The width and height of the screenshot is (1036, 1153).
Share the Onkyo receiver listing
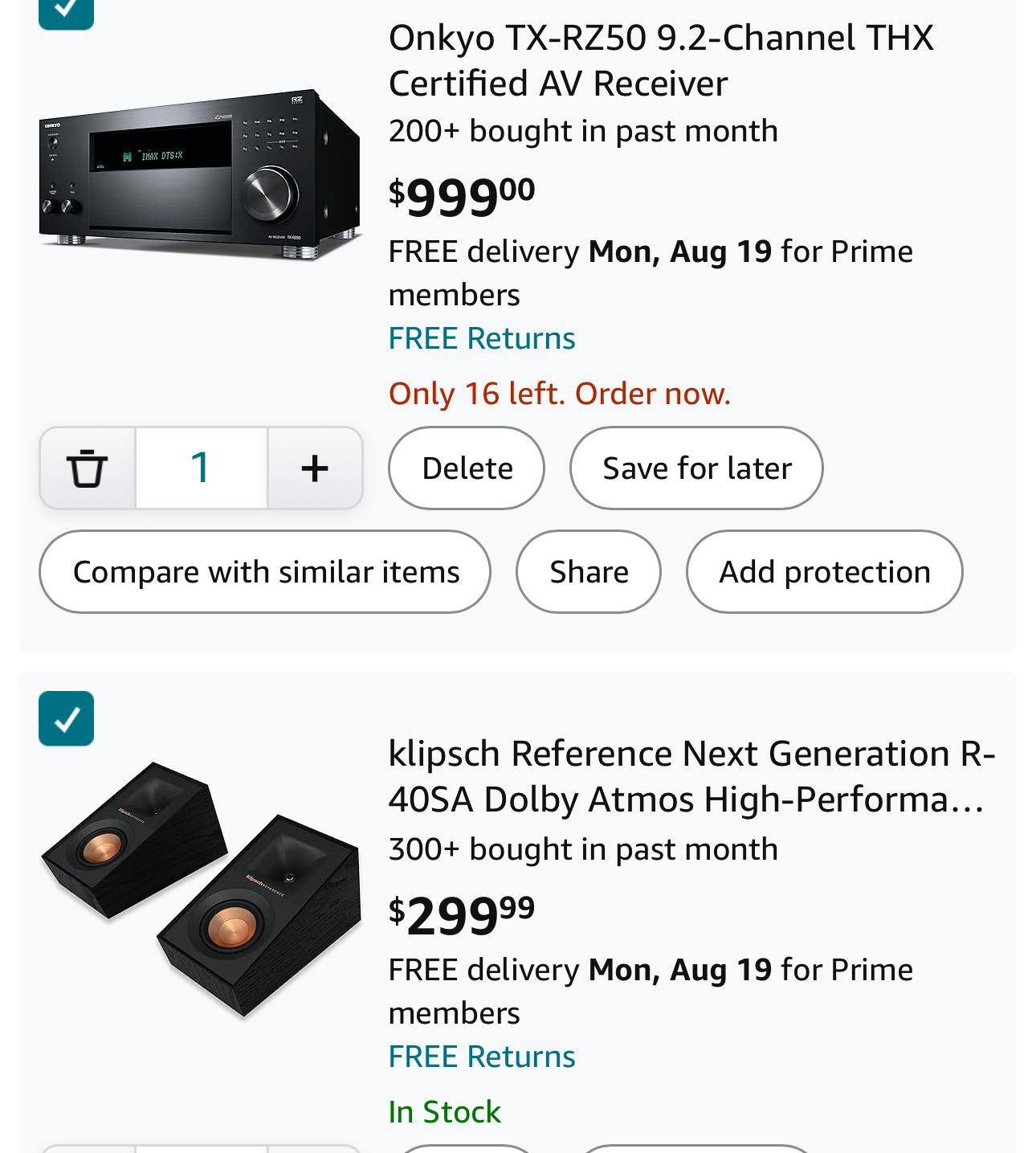[589, 571]
